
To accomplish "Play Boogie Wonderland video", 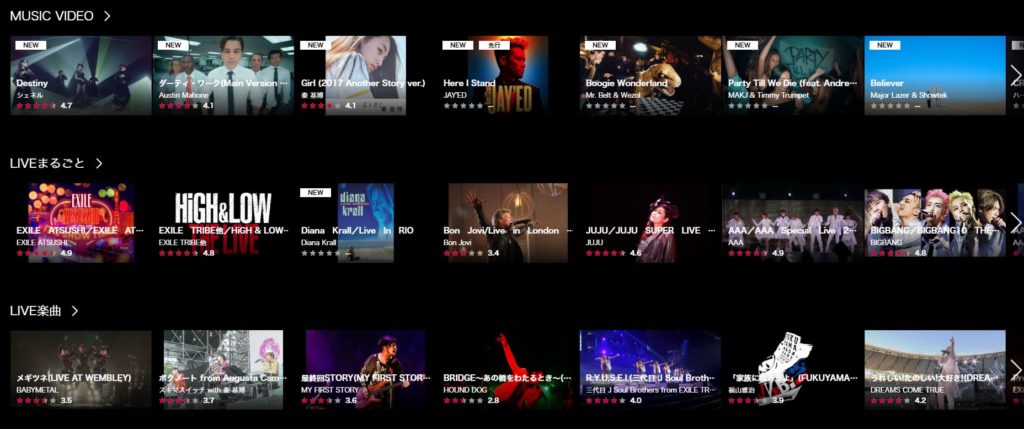I will 650,75.
